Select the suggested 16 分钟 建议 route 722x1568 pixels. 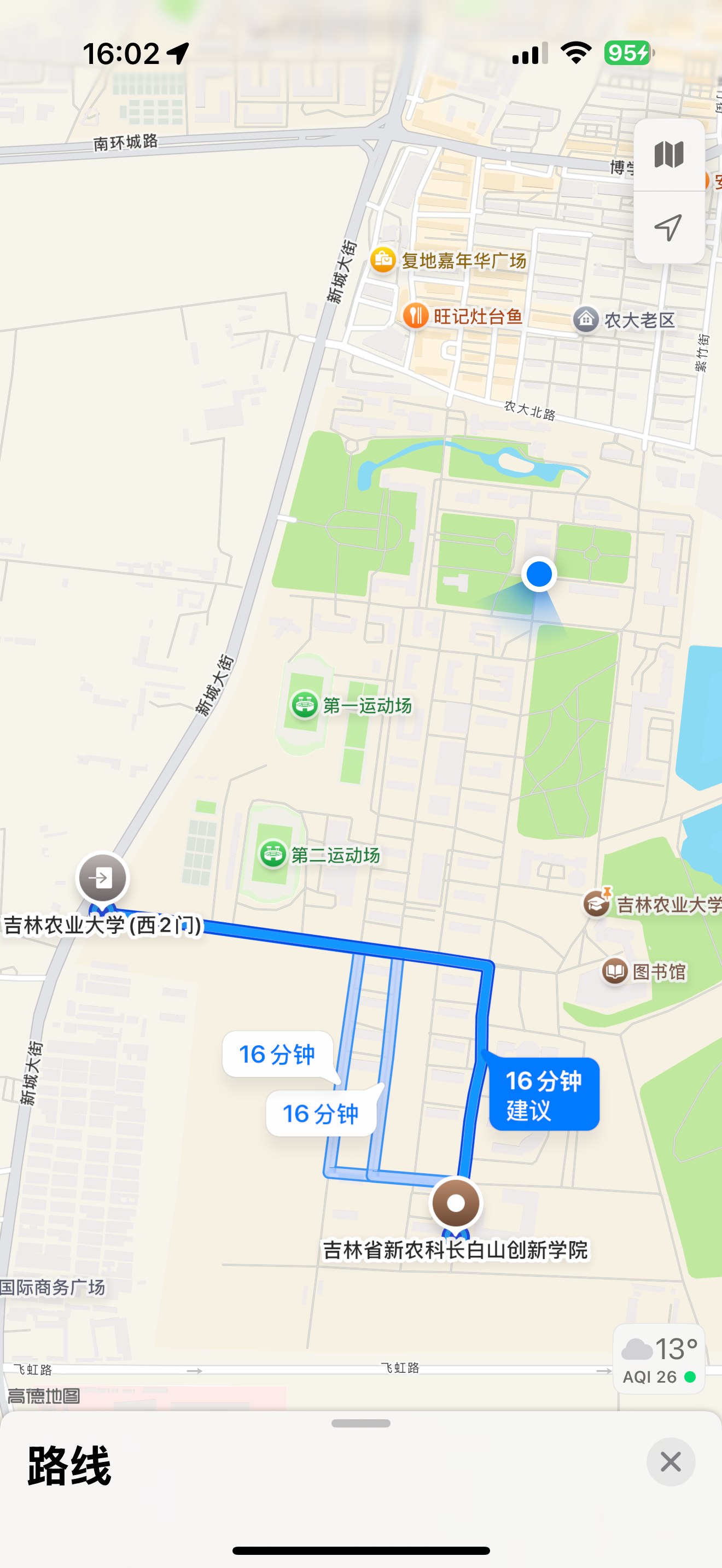tap(544, 1095)
